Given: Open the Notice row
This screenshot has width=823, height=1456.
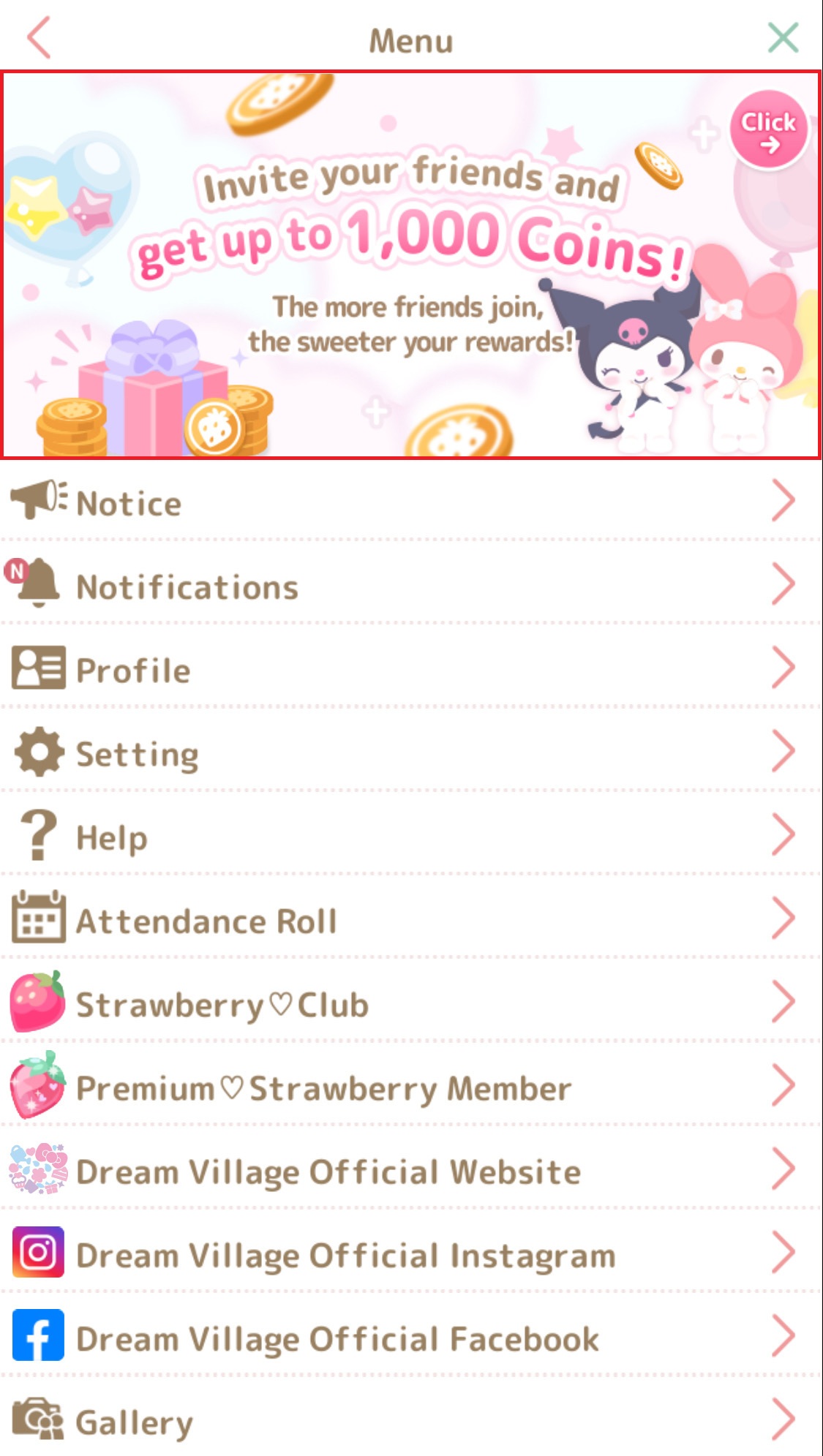Looking at the screenshot, I should tap(410, 503).
